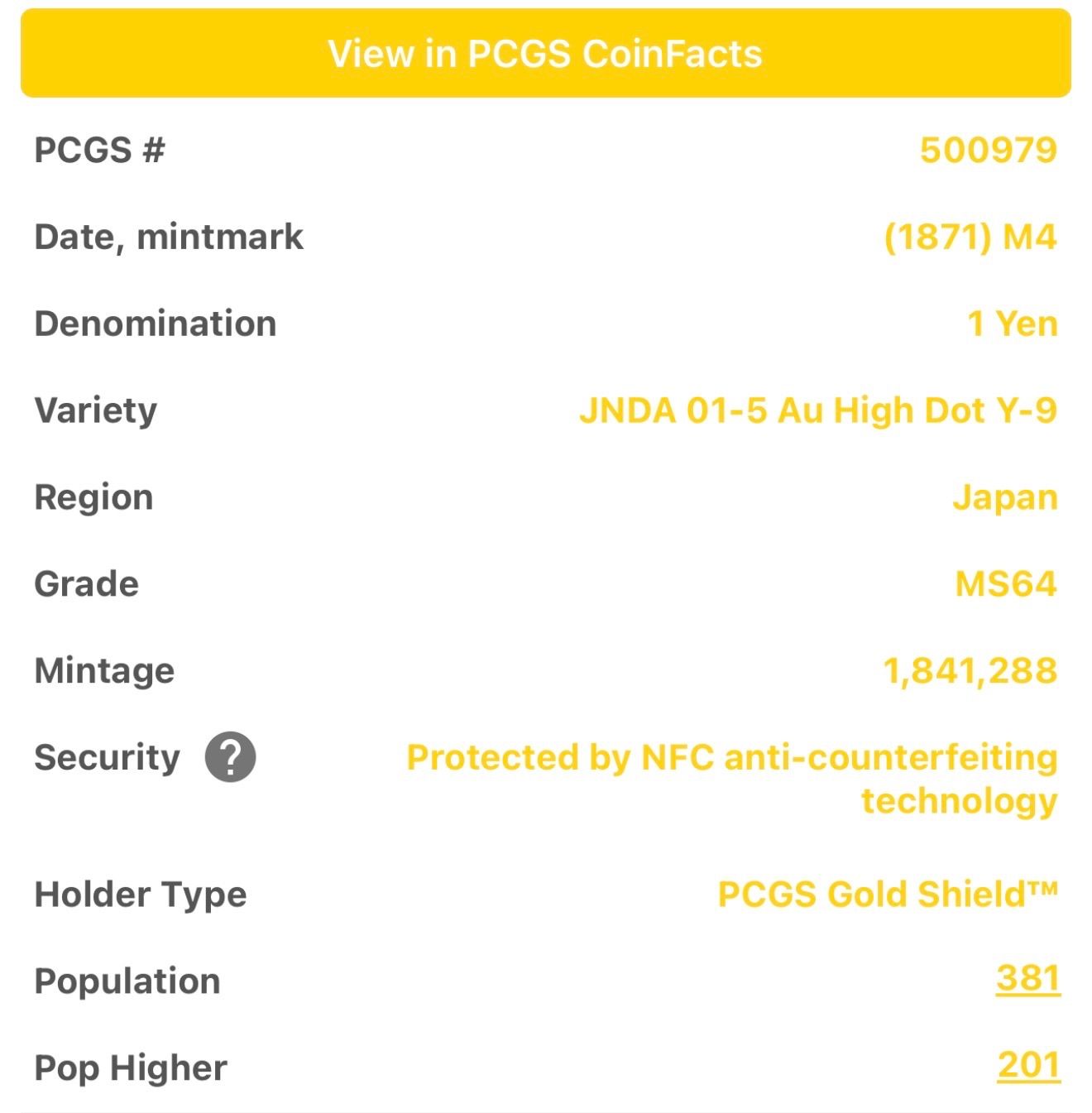
Task: Open the Population count 381 link
Action: click(x=1027, y=979)
